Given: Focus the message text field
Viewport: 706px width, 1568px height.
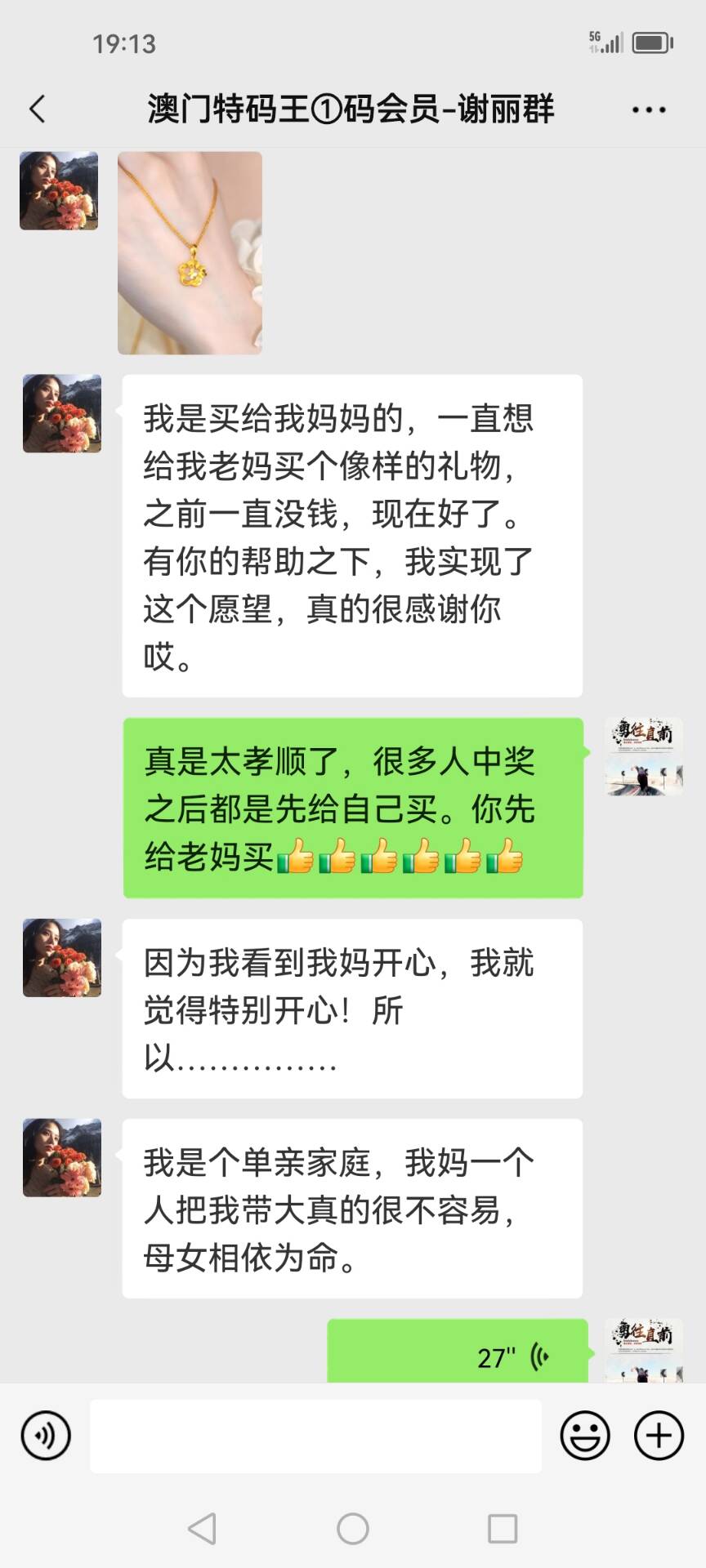Looking at the screenshot, I should pyautogui.click(x=315, y=1436).
